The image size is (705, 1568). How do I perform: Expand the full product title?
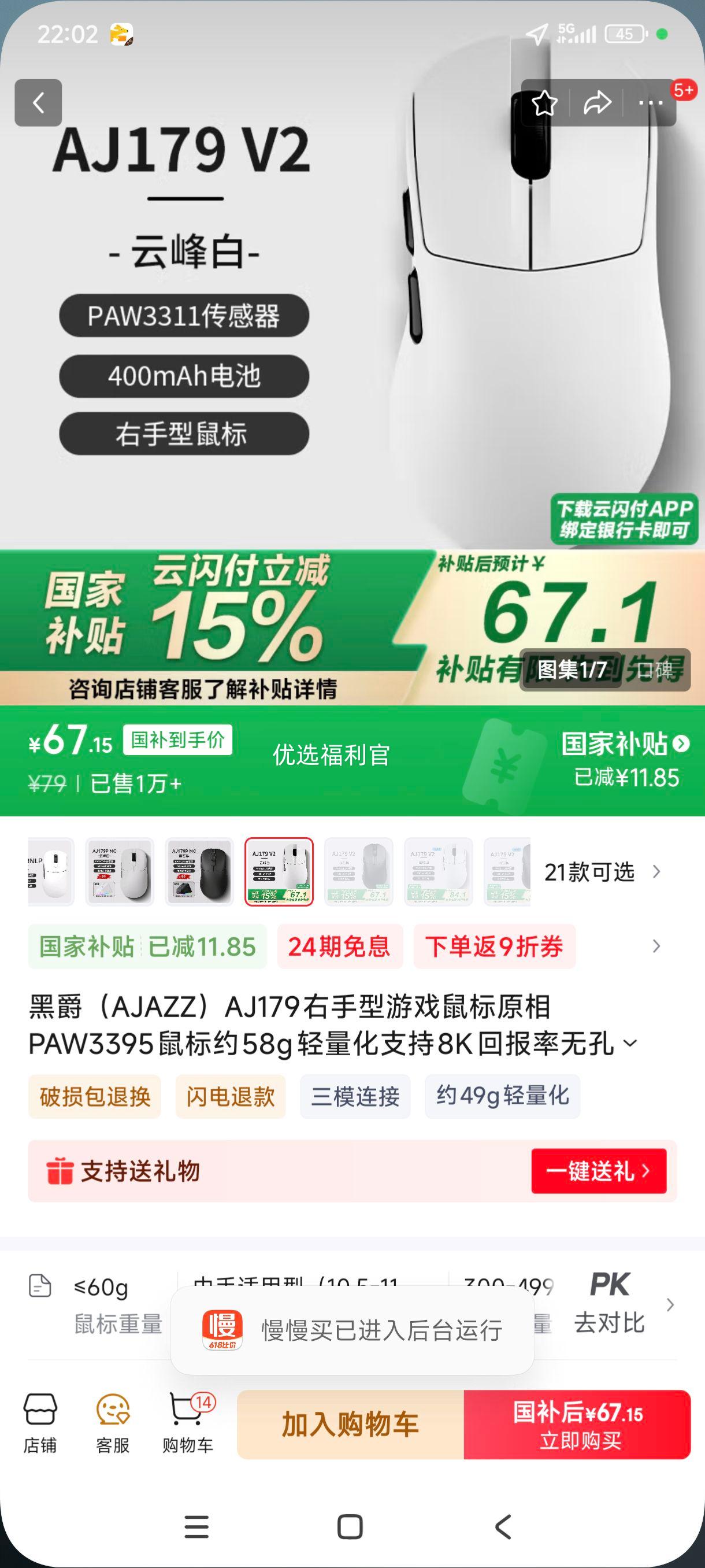coord(631,1044)
